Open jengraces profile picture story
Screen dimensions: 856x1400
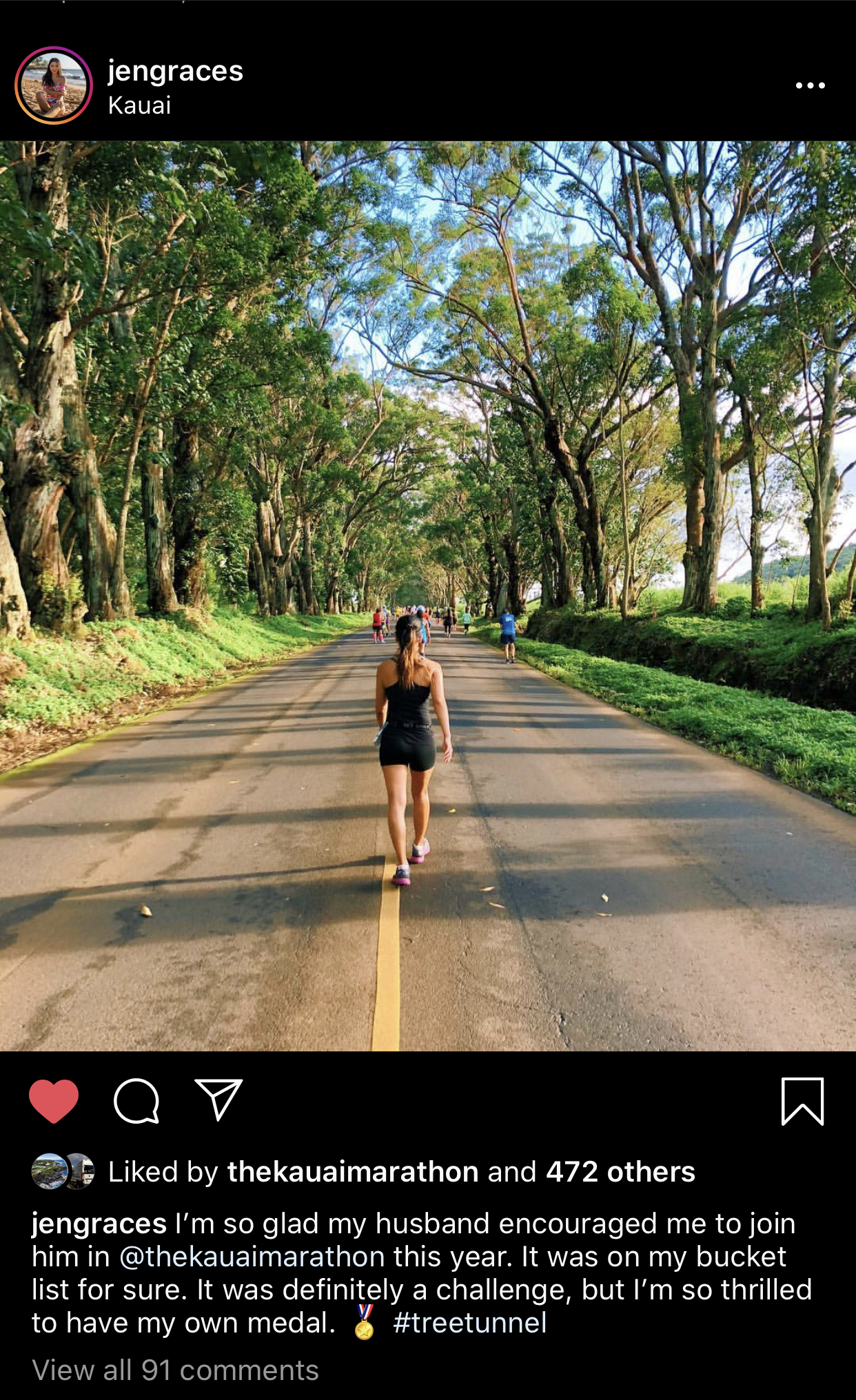tap(54, 85)
